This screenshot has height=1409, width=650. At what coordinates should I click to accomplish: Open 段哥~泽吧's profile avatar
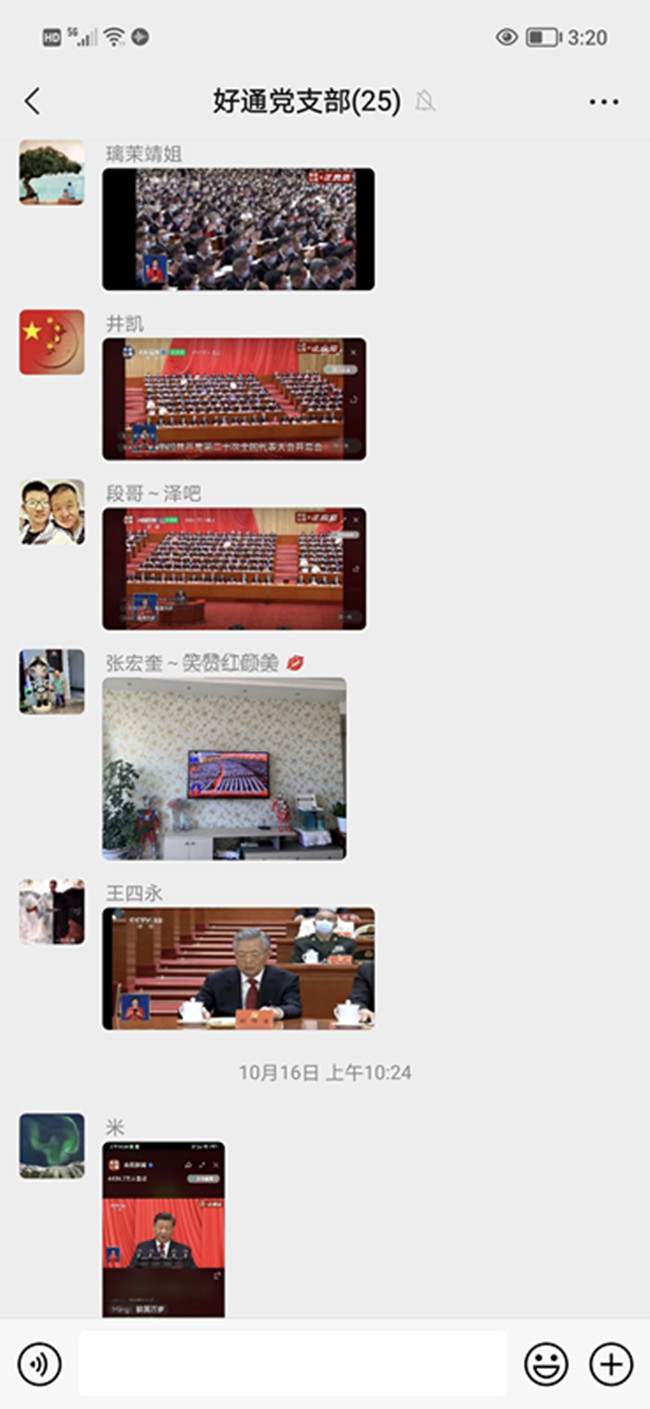click(52, 512)
